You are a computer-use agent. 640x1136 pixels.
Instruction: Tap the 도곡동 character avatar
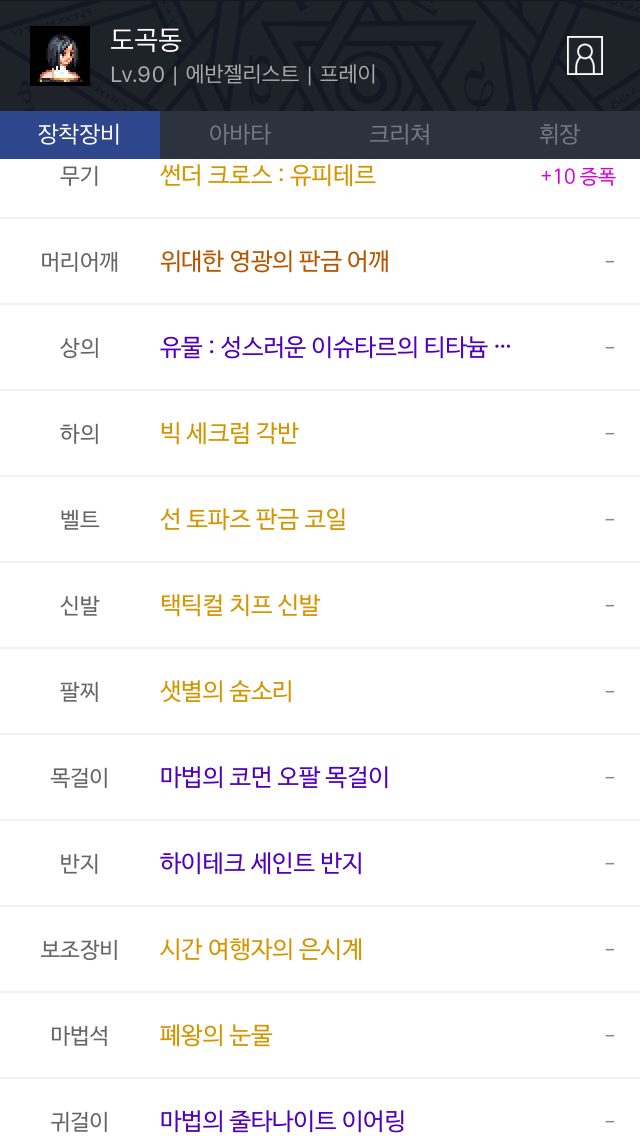[60, 56]
